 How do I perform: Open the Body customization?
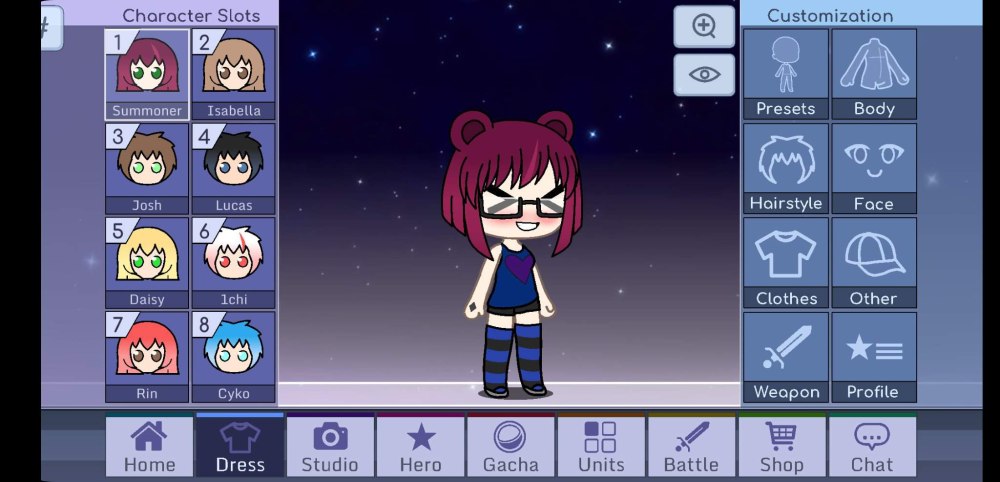(x=874, y=74)
